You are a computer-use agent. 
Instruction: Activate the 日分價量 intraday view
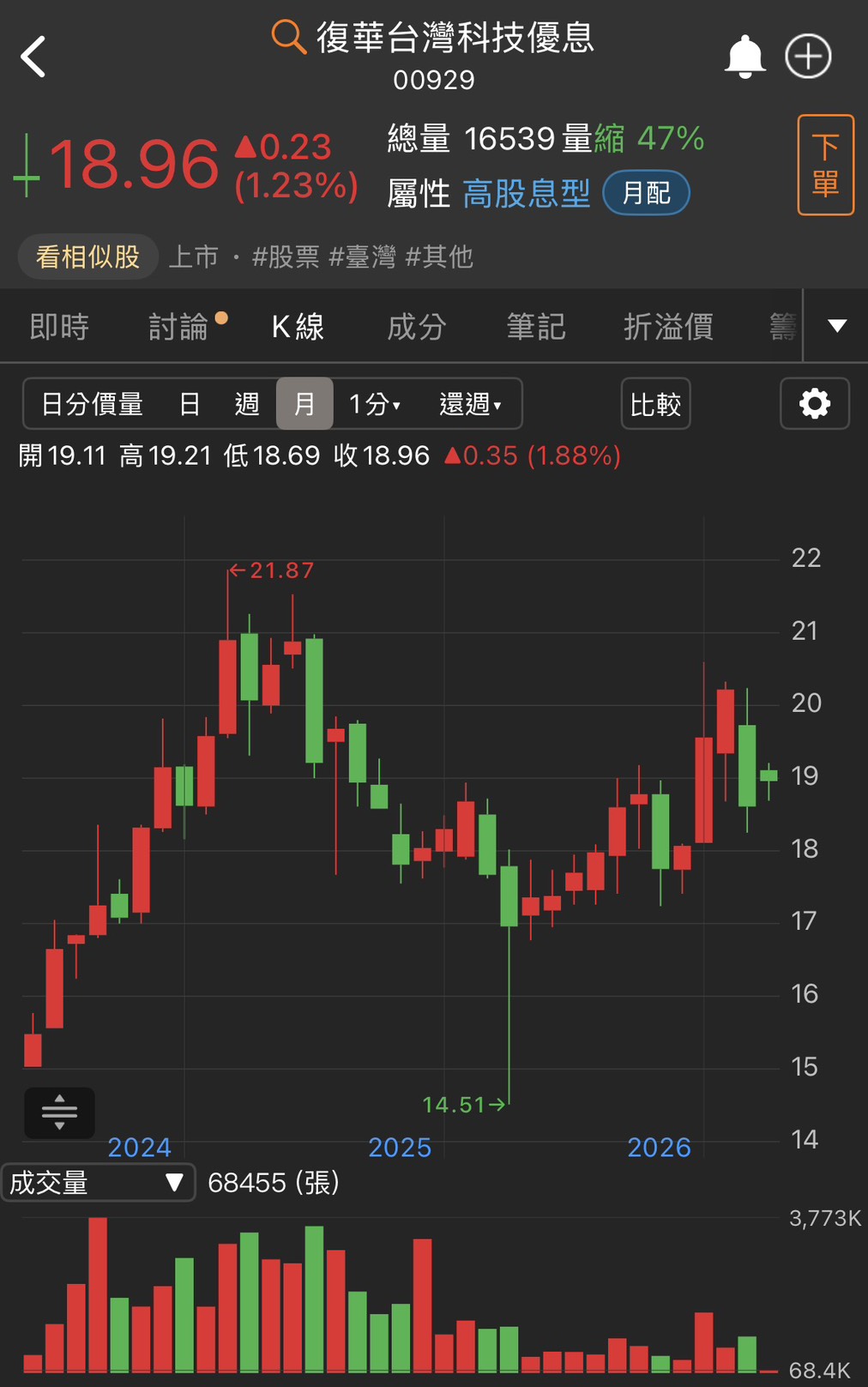(x=90, y=404)
